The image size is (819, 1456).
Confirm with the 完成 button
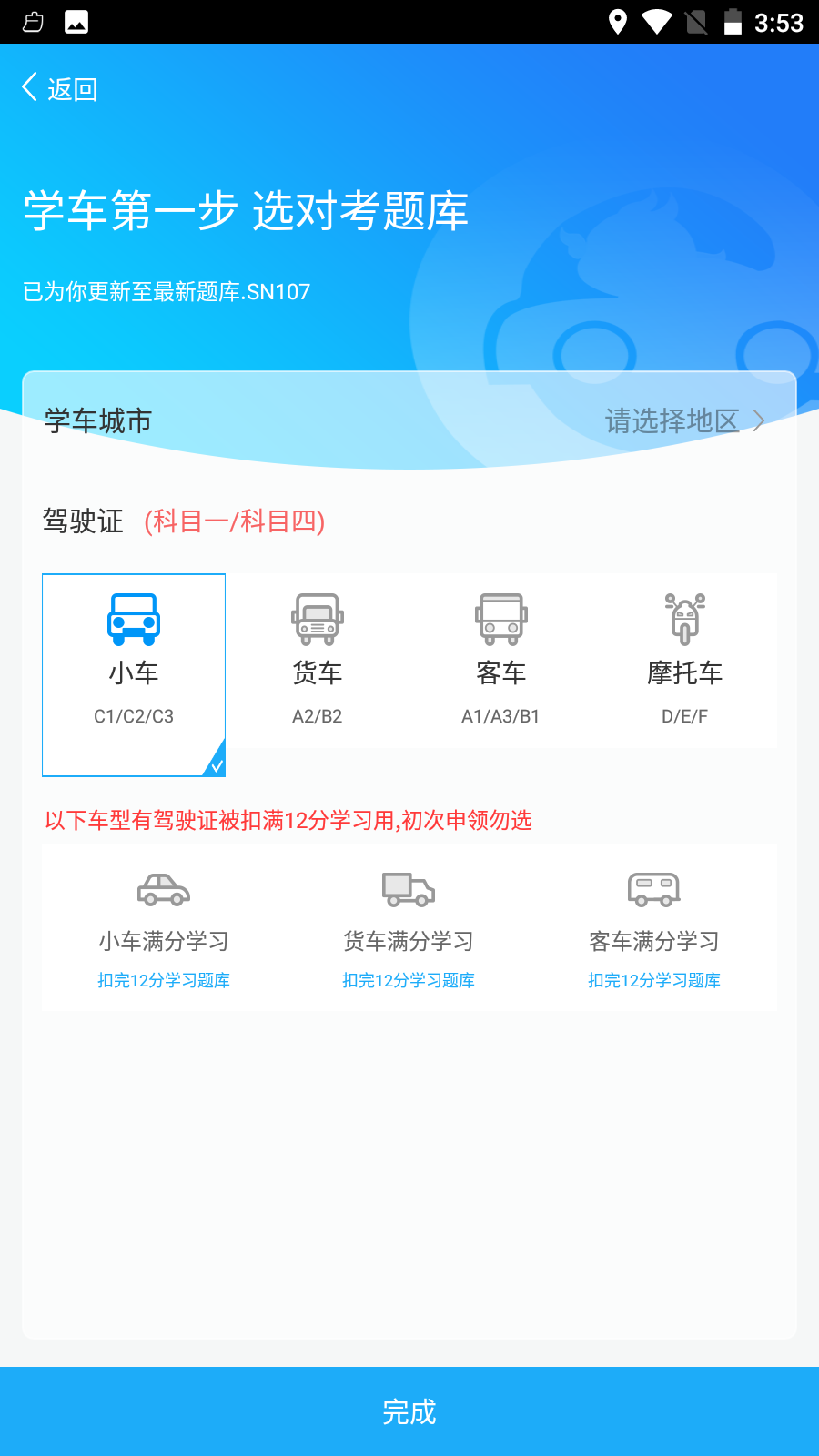click(409, 1411)
